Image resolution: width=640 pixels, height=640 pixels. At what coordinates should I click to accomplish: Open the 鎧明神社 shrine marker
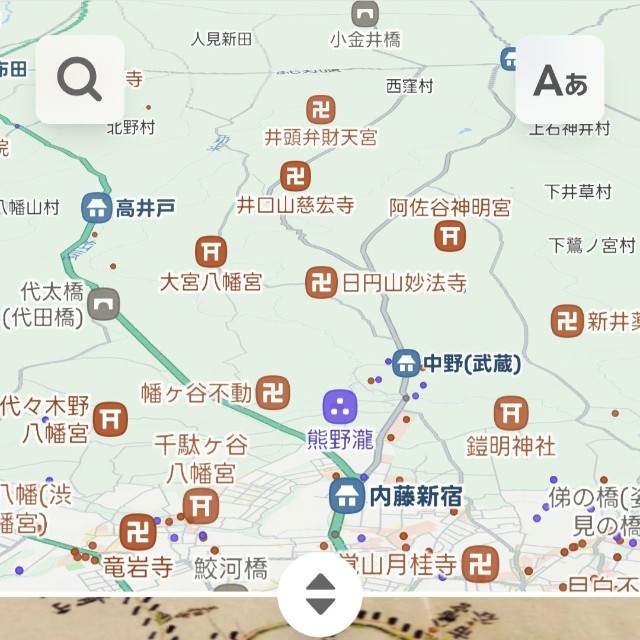[x=511, y=413]
